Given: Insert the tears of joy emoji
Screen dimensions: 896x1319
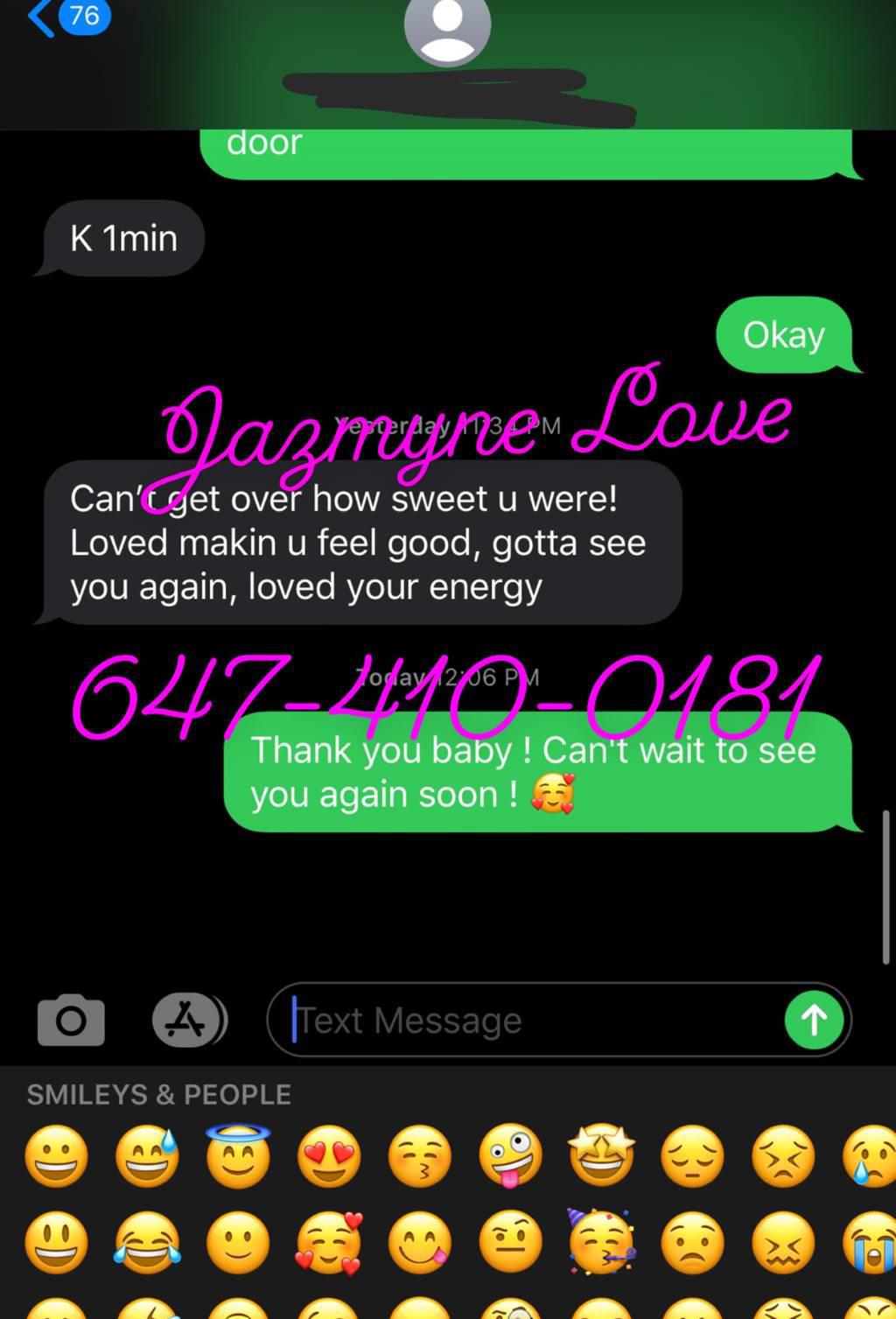Looking at the screenshot, I should tap(147, 1243).
